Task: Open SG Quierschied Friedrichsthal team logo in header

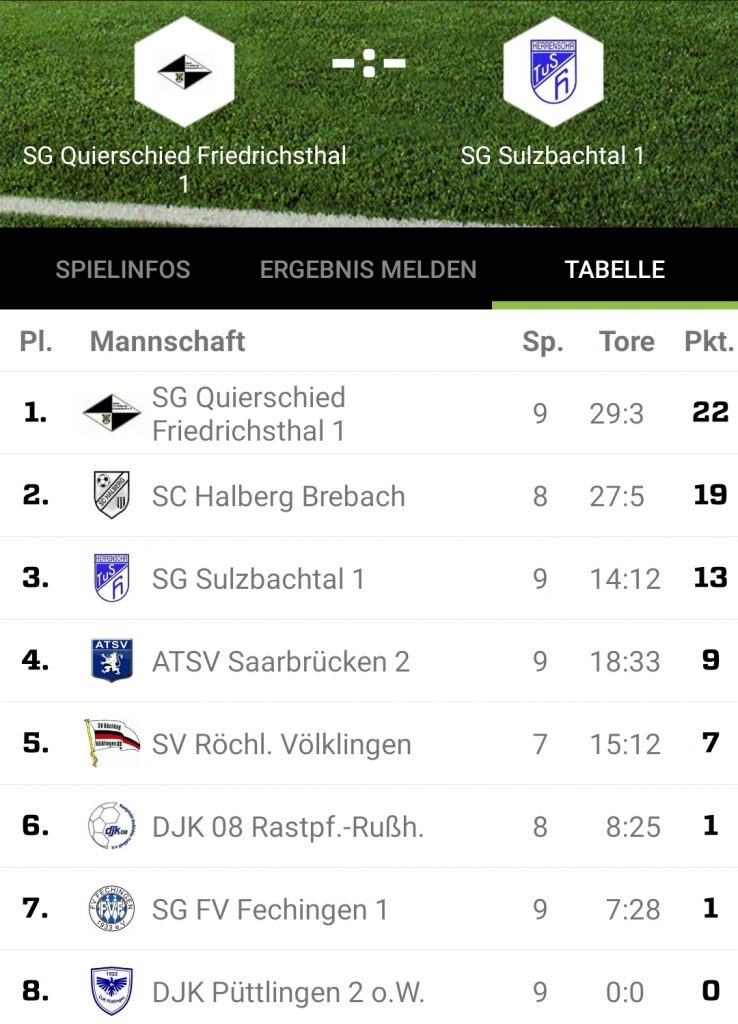Action: click(x=185, y=72)
